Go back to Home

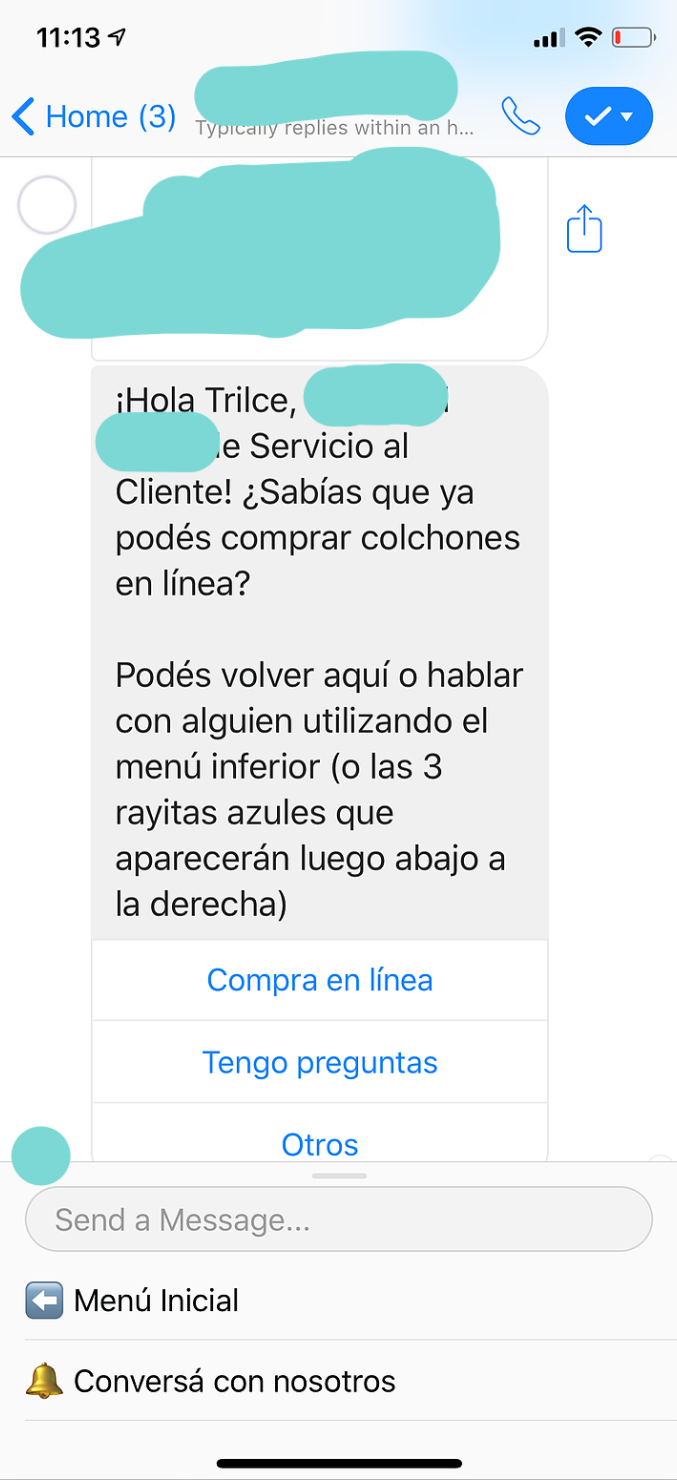click(94, 117)
